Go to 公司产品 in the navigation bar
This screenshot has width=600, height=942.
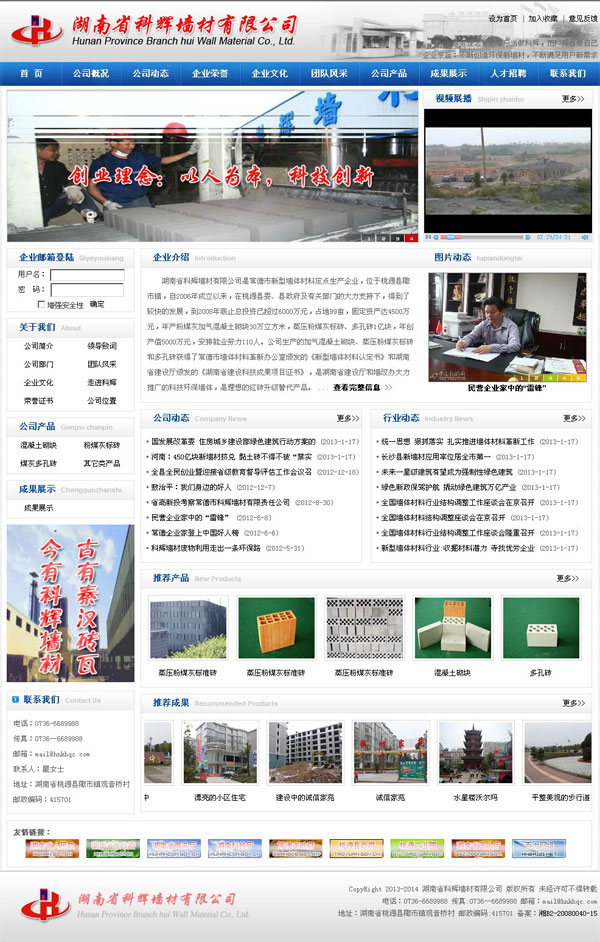tap(388, 74)
